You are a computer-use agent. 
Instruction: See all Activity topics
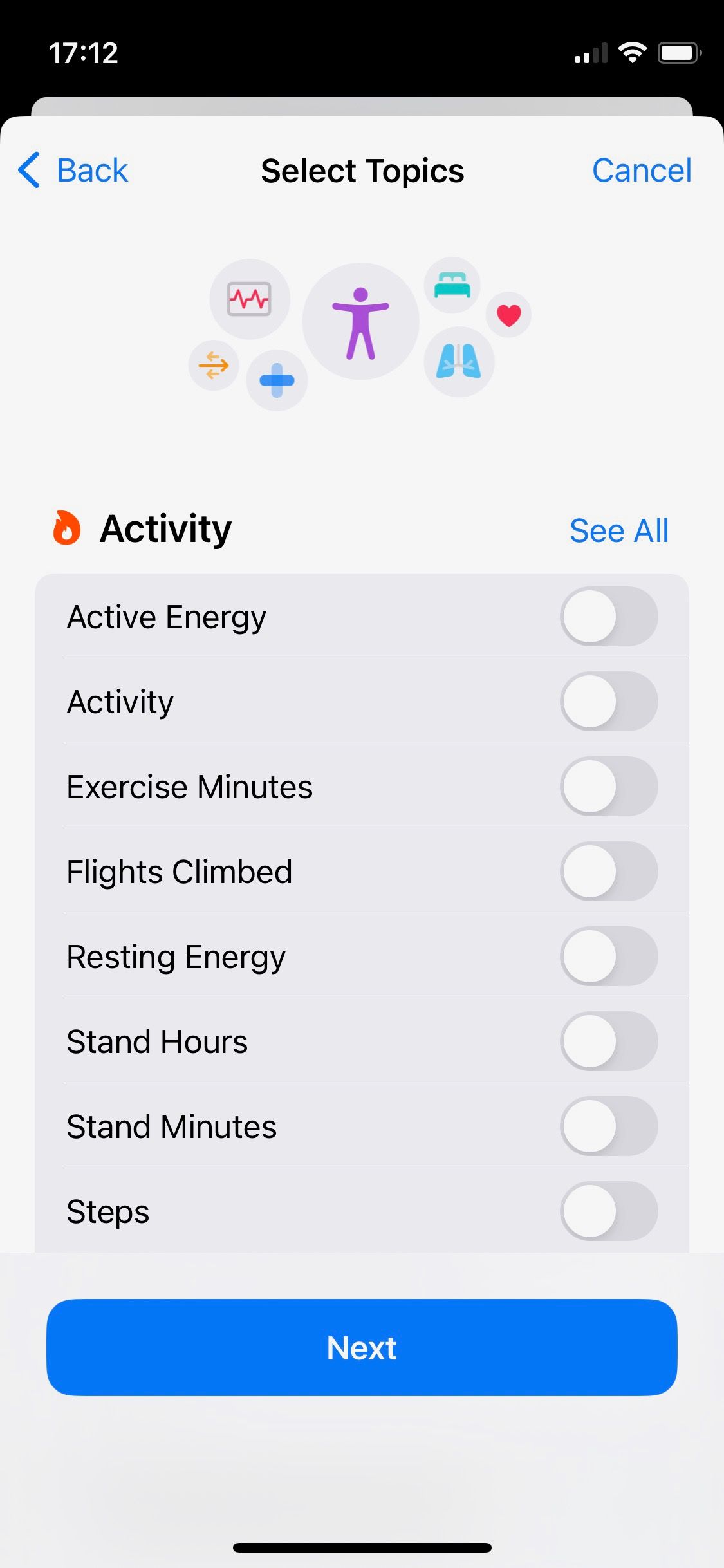tap(618, 531)
